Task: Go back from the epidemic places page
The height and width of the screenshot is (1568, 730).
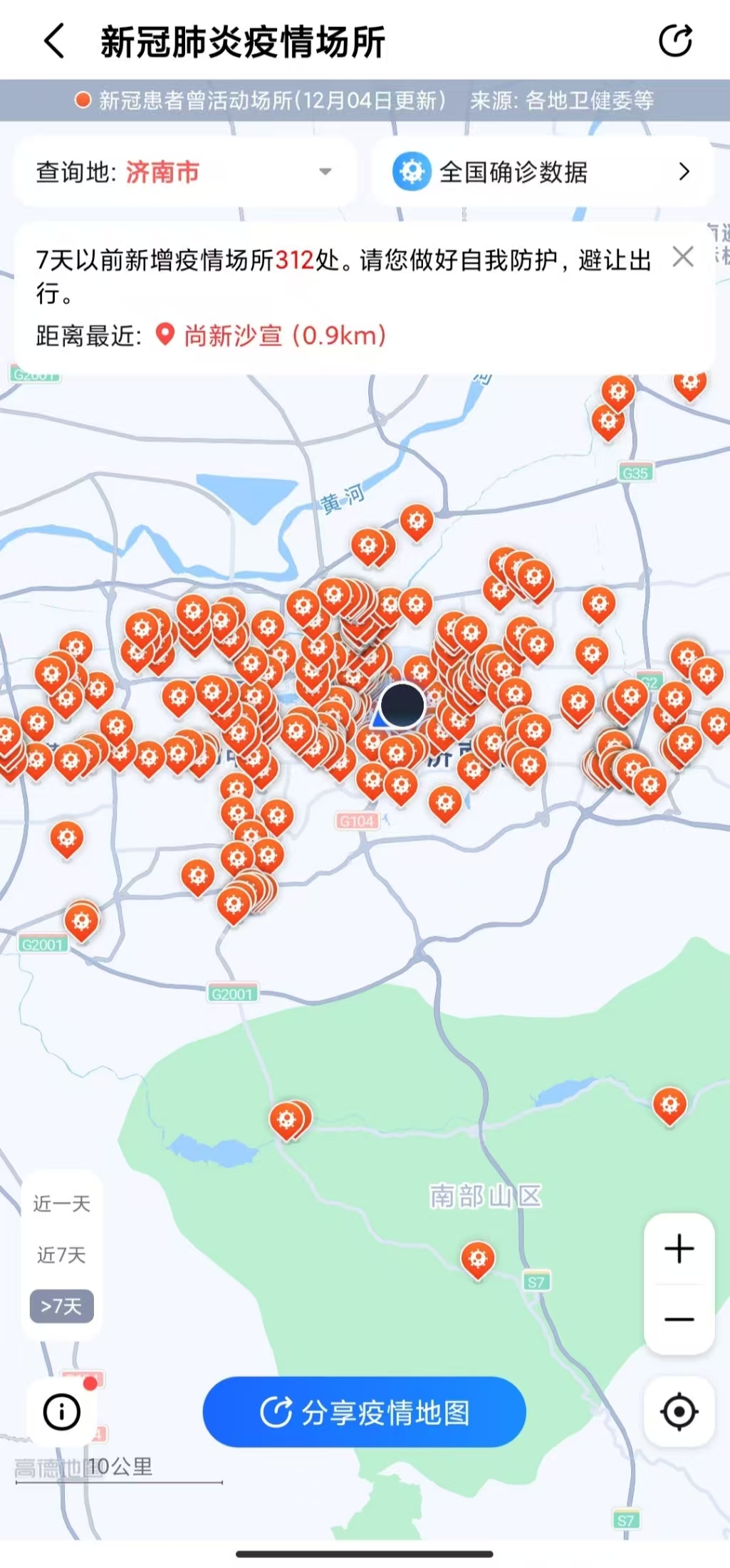Action: (55, 41)
